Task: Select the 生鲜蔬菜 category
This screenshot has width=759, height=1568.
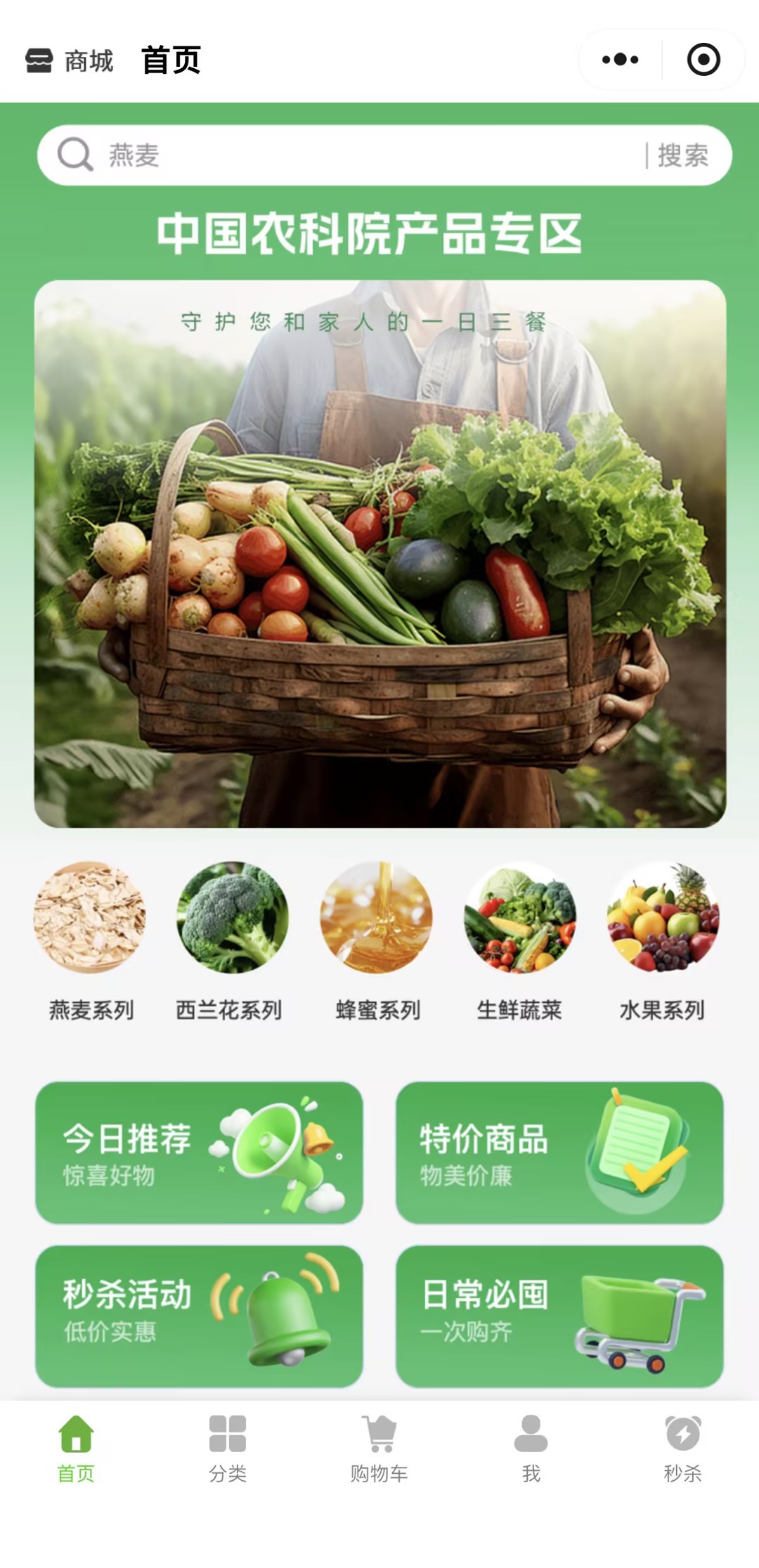Action: click(520, 940)
